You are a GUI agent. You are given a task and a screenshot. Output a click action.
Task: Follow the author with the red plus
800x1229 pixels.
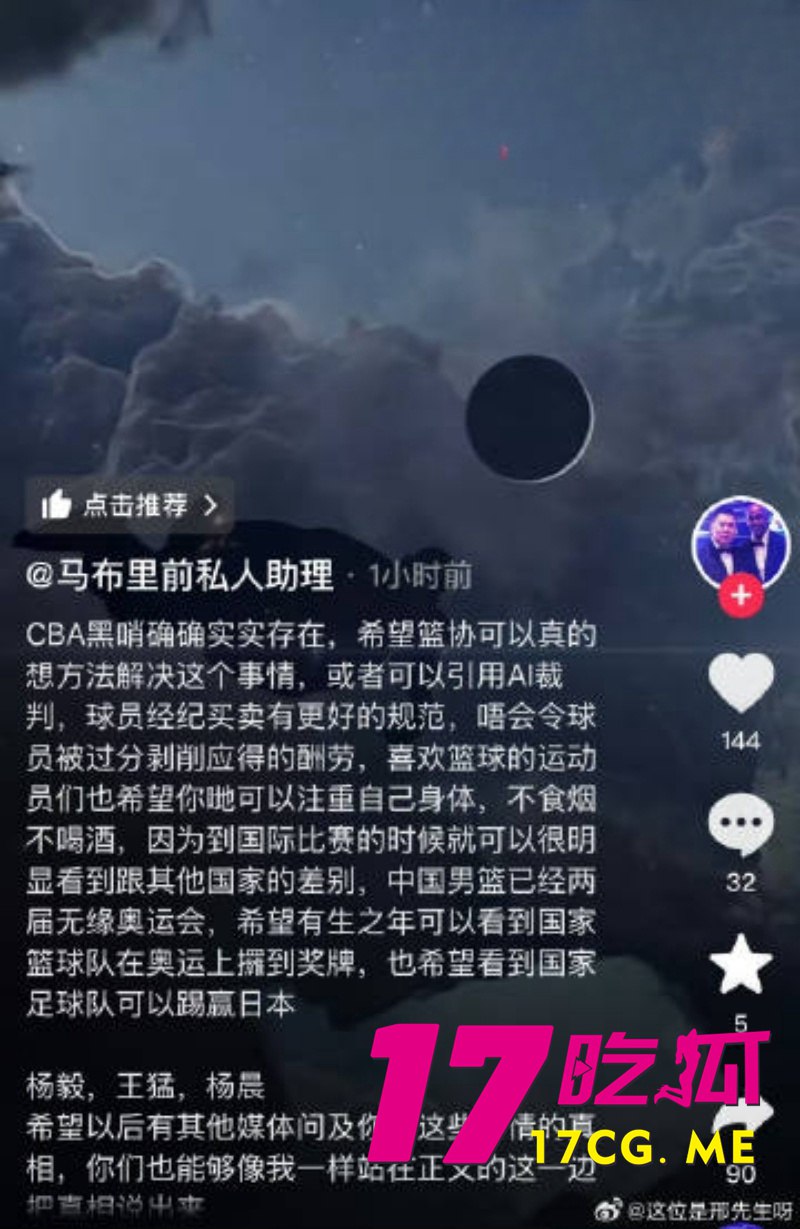click(741, 597)
